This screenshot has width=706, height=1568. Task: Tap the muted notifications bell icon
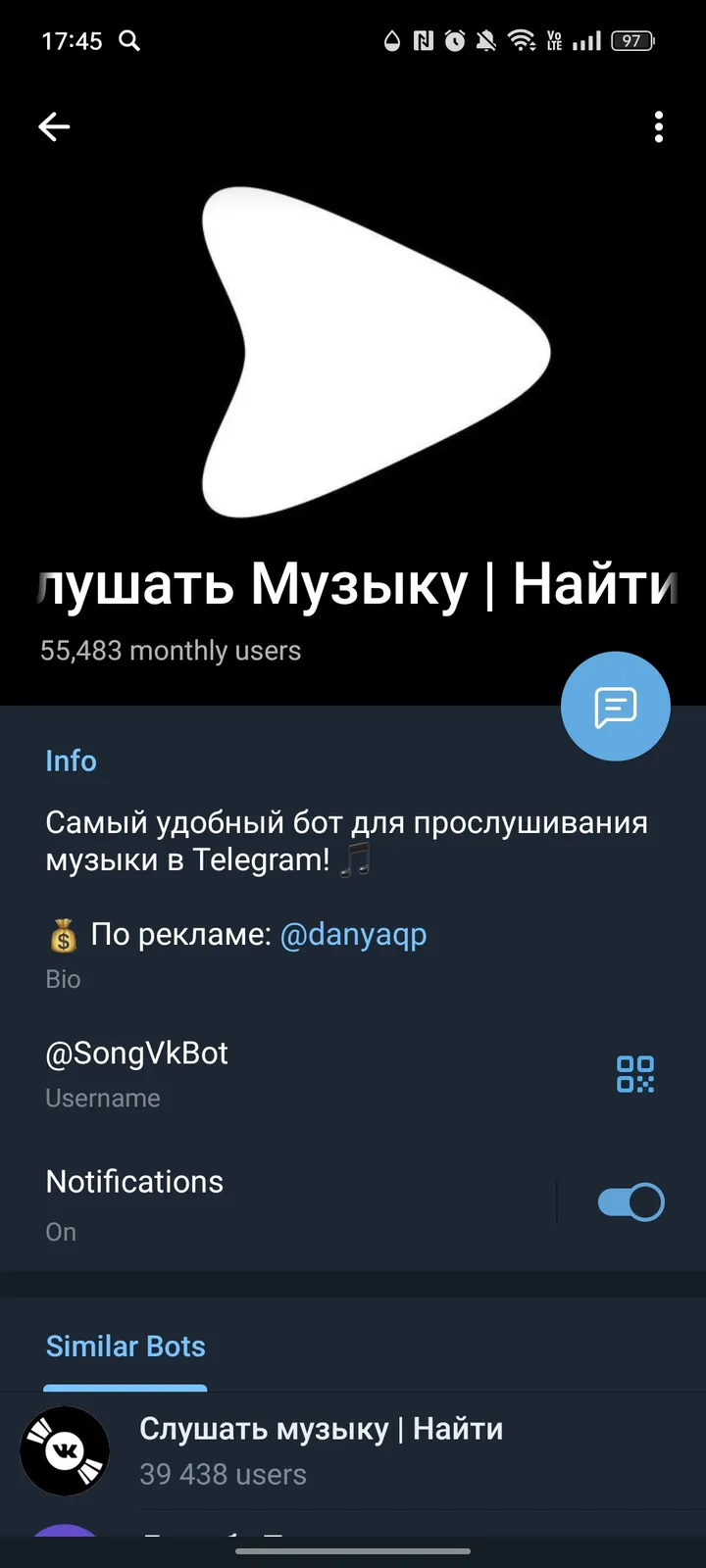pyautogui.click(x=487, y=41)
